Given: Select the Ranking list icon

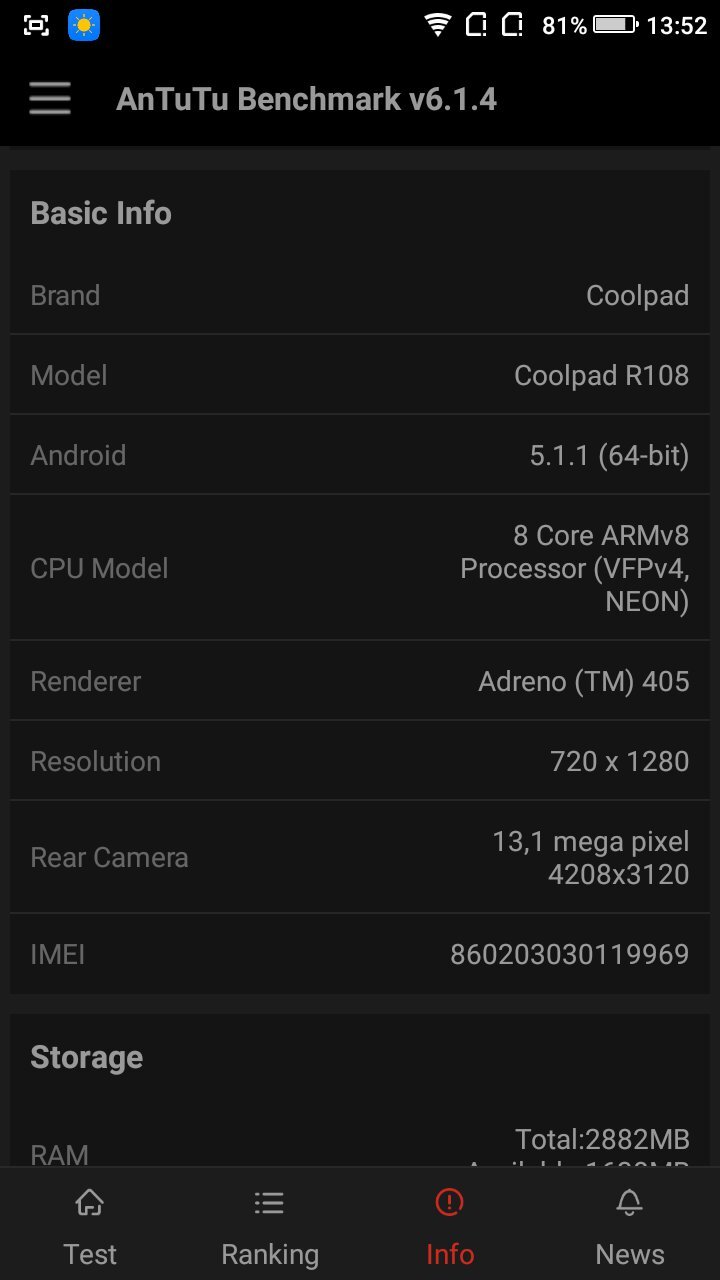Looking at the screenshot, I should click(269, 1203).
